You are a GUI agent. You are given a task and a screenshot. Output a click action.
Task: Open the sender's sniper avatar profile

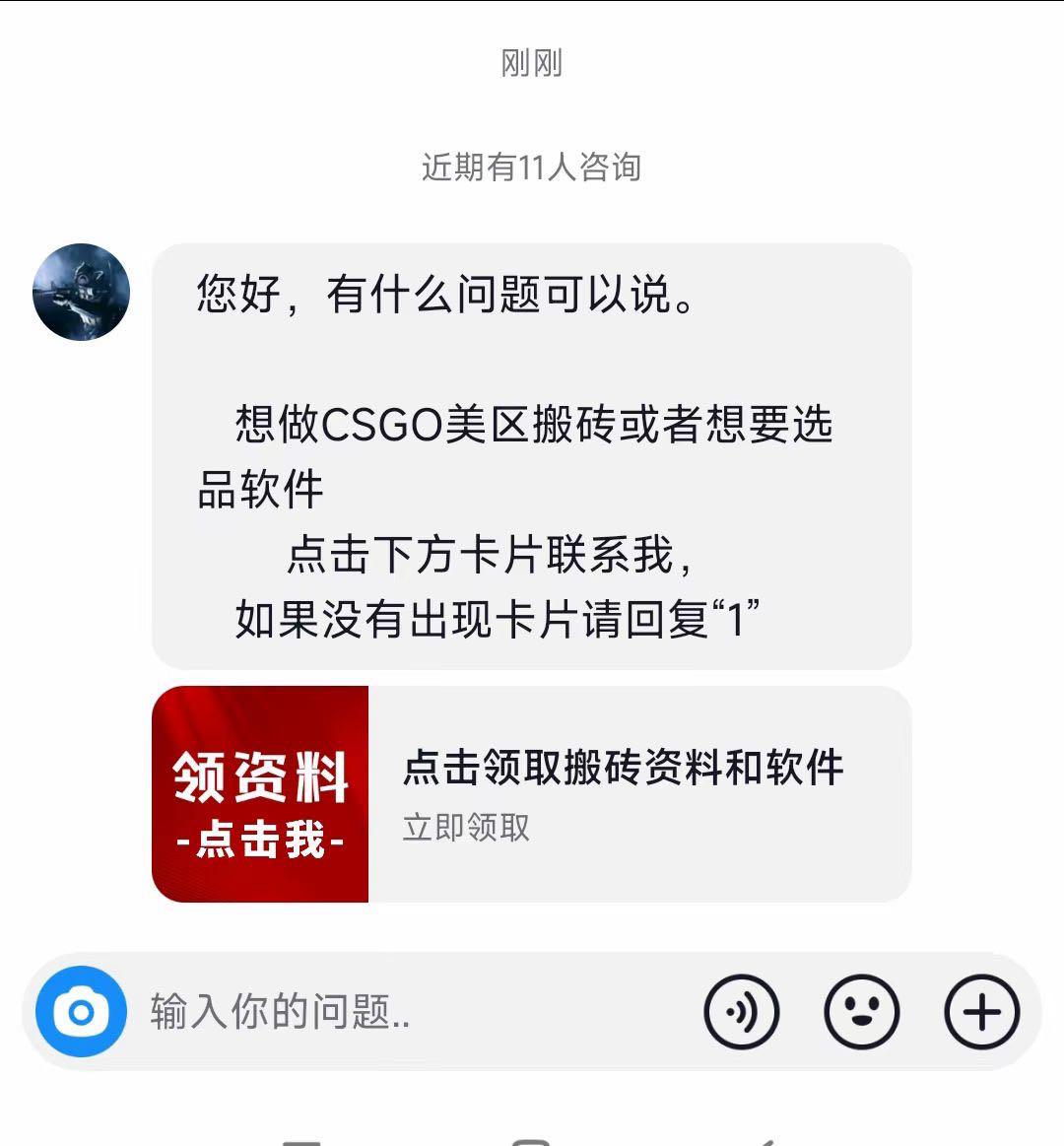(x=82, y=293)
